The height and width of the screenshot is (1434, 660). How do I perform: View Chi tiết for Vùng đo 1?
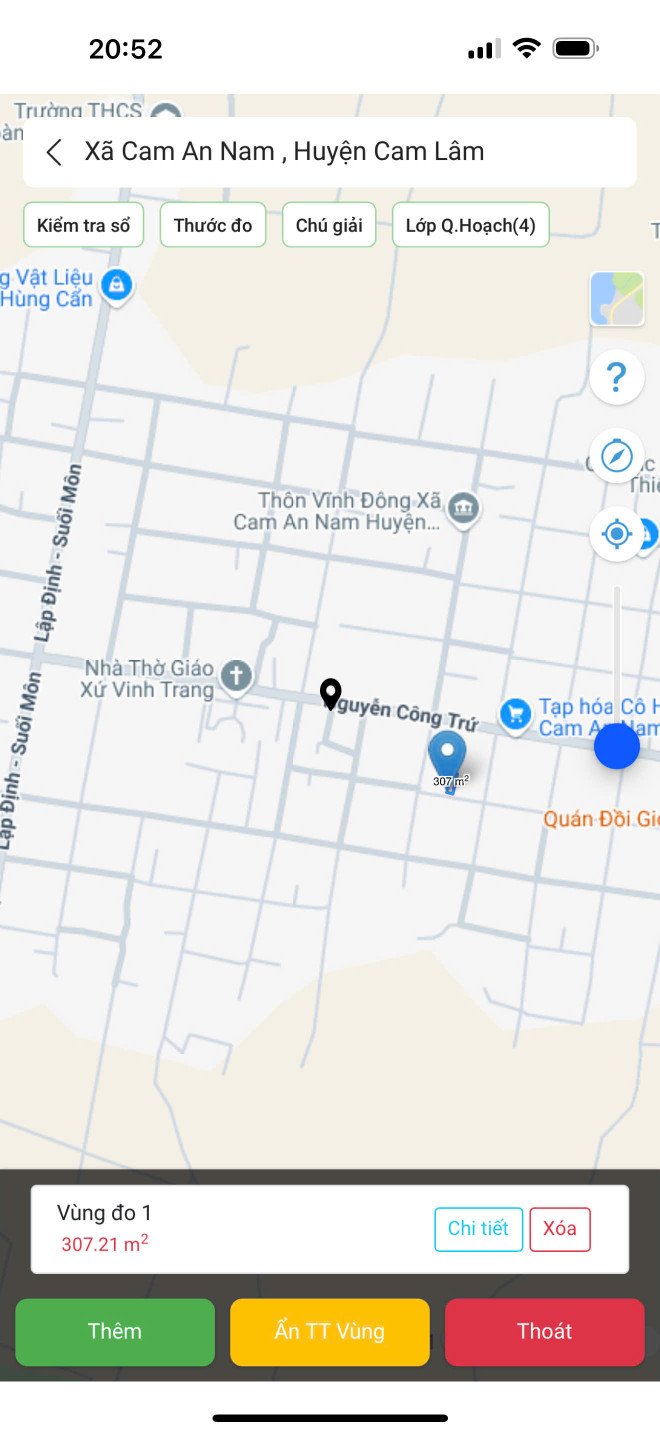point(478,1229)
